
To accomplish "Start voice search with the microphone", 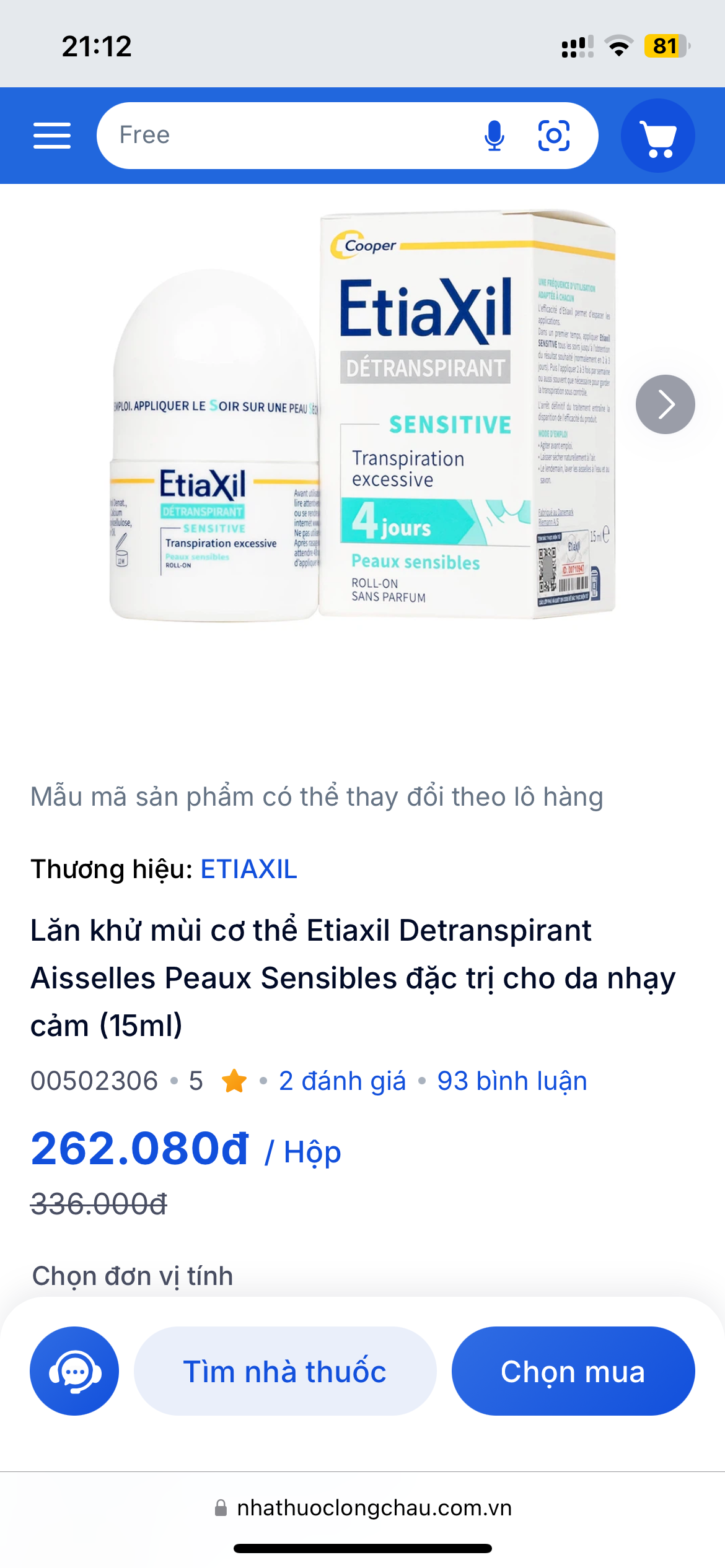I will tap(494, 136).
